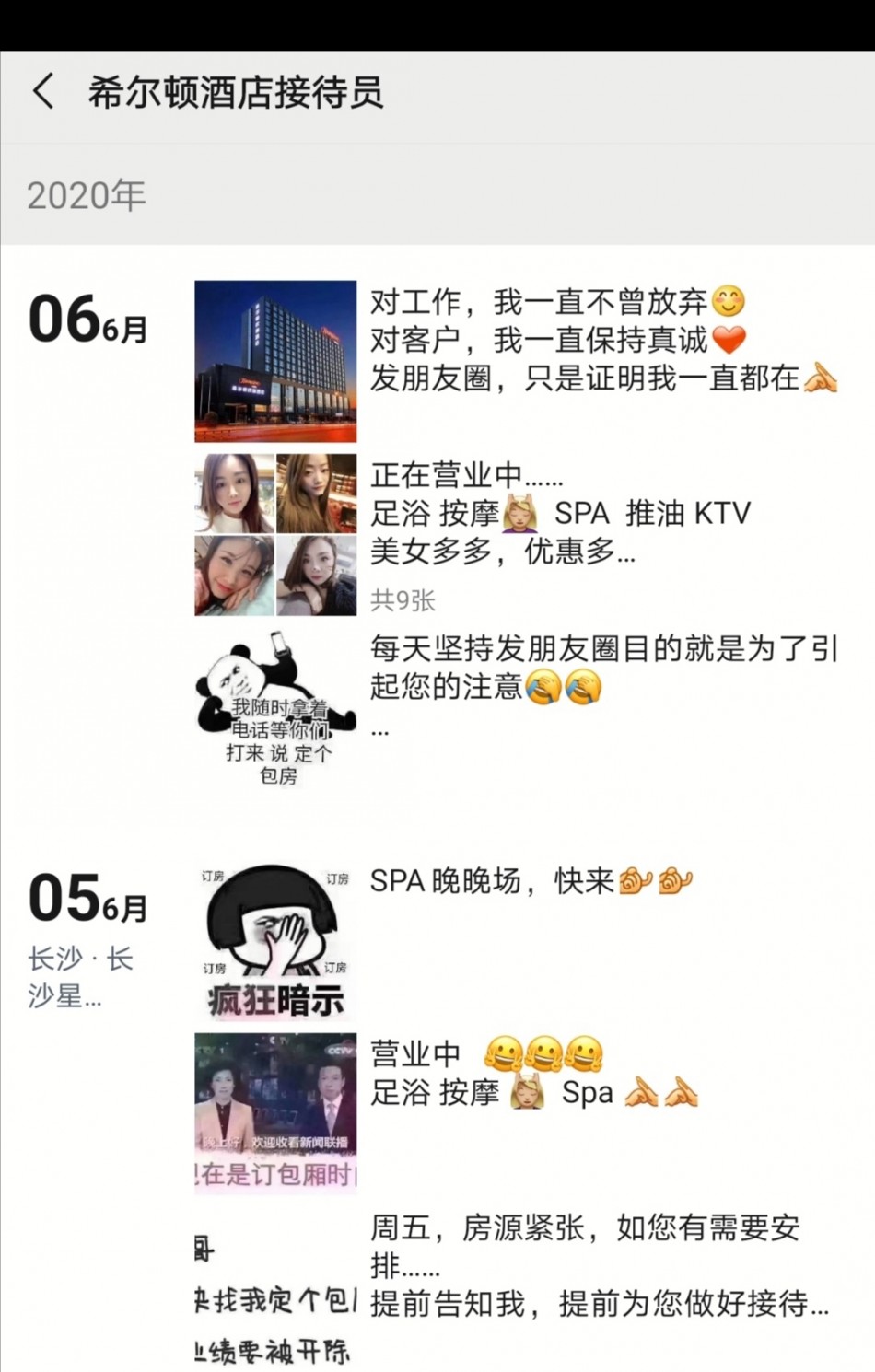Open the 疯狂暗示 meme post

pyautogui.click(x=275, y=941)
